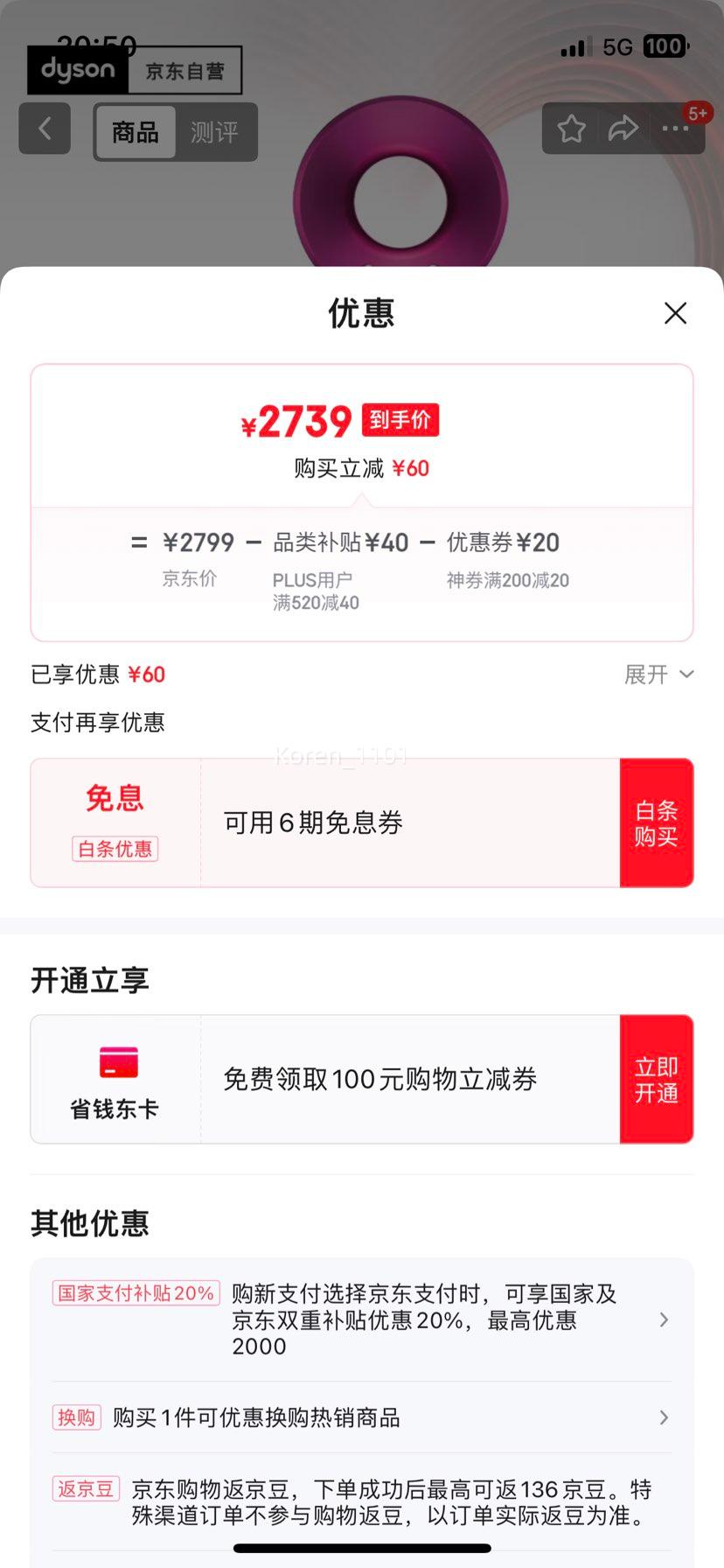Close the 优惠 popup with the X

coord(675,312)
